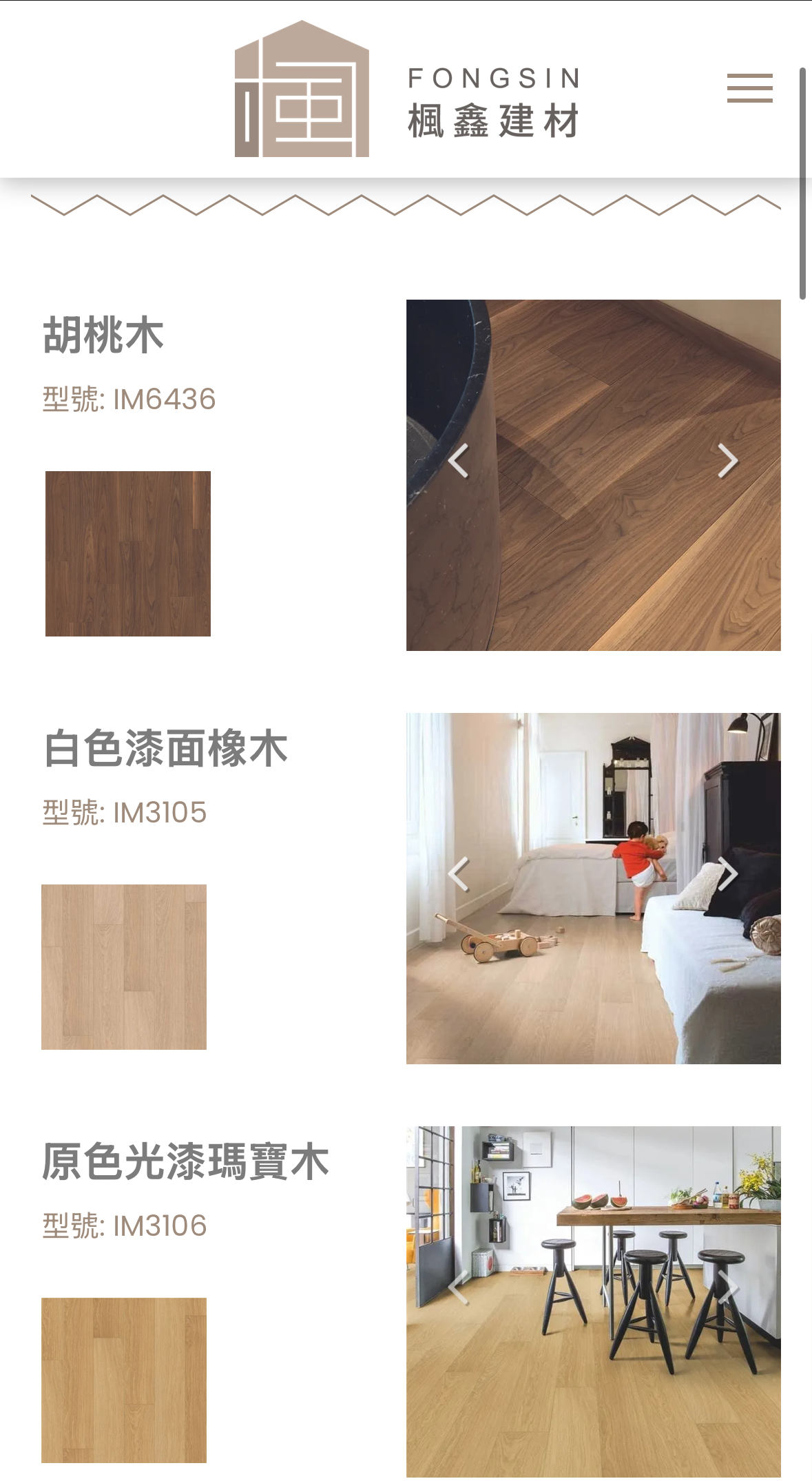The height and width of the screenshot is (1481, 812).
Task: Open the 白色漆面橡木 IM3105 texture swatch
Action: [x=124, y=967]
